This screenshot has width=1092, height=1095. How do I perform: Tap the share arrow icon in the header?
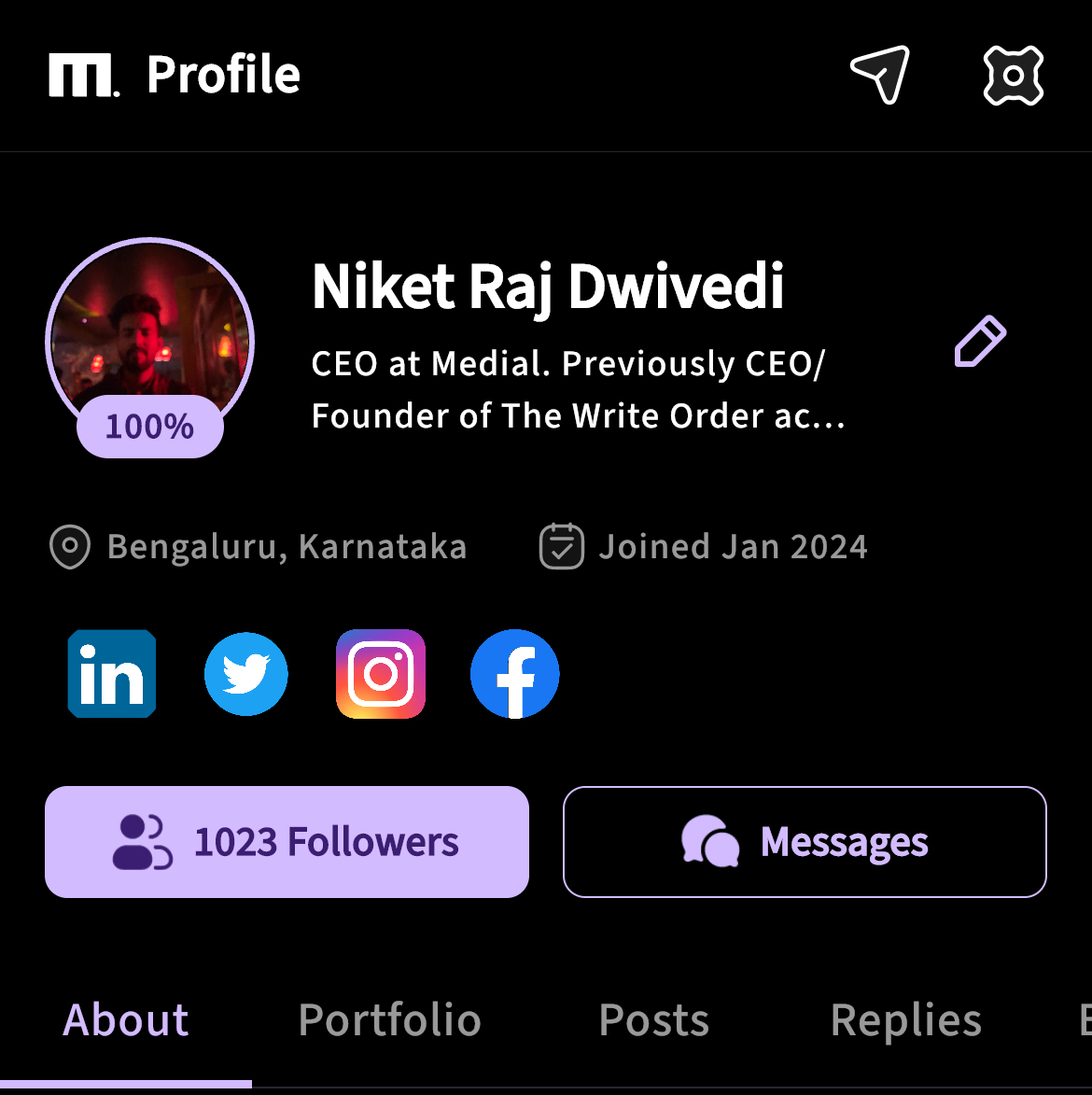click(x=879, y=75)
